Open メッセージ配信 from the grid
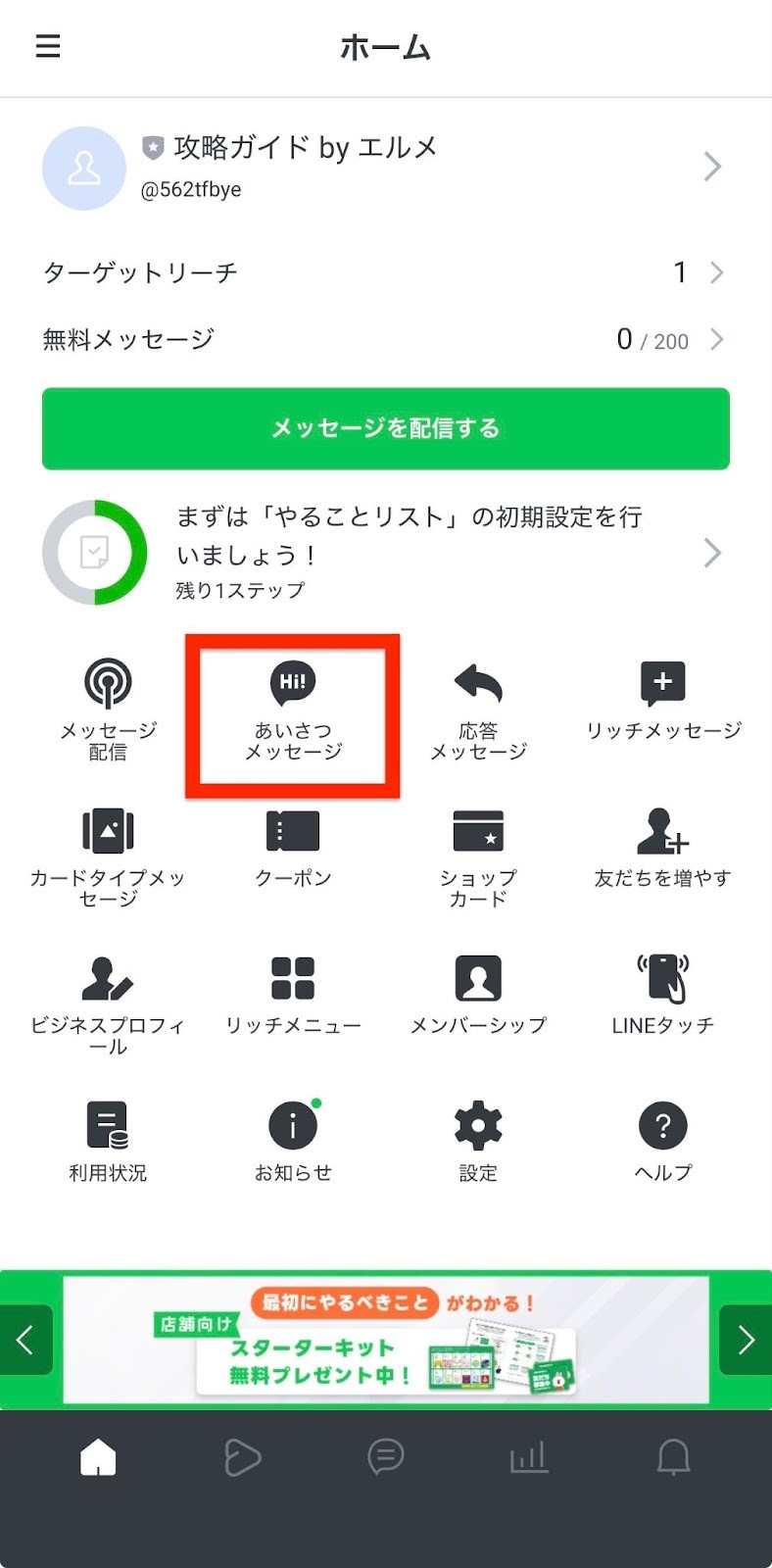Screen dimensions: 772x1568 [108, 708]
